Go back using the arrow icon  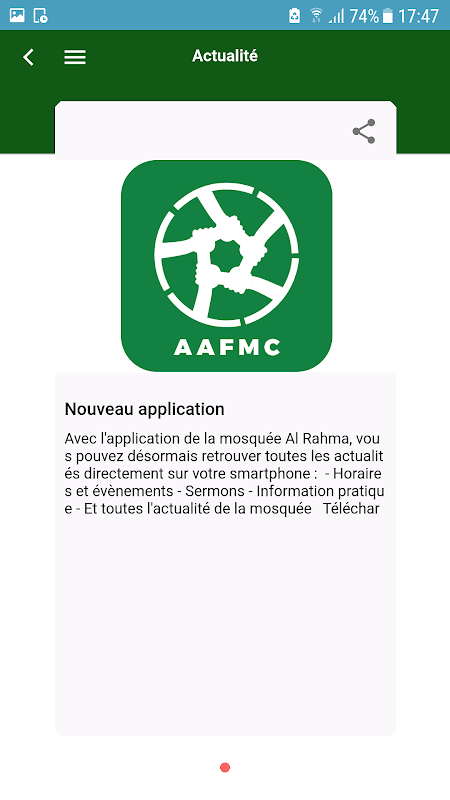point(29,57)
